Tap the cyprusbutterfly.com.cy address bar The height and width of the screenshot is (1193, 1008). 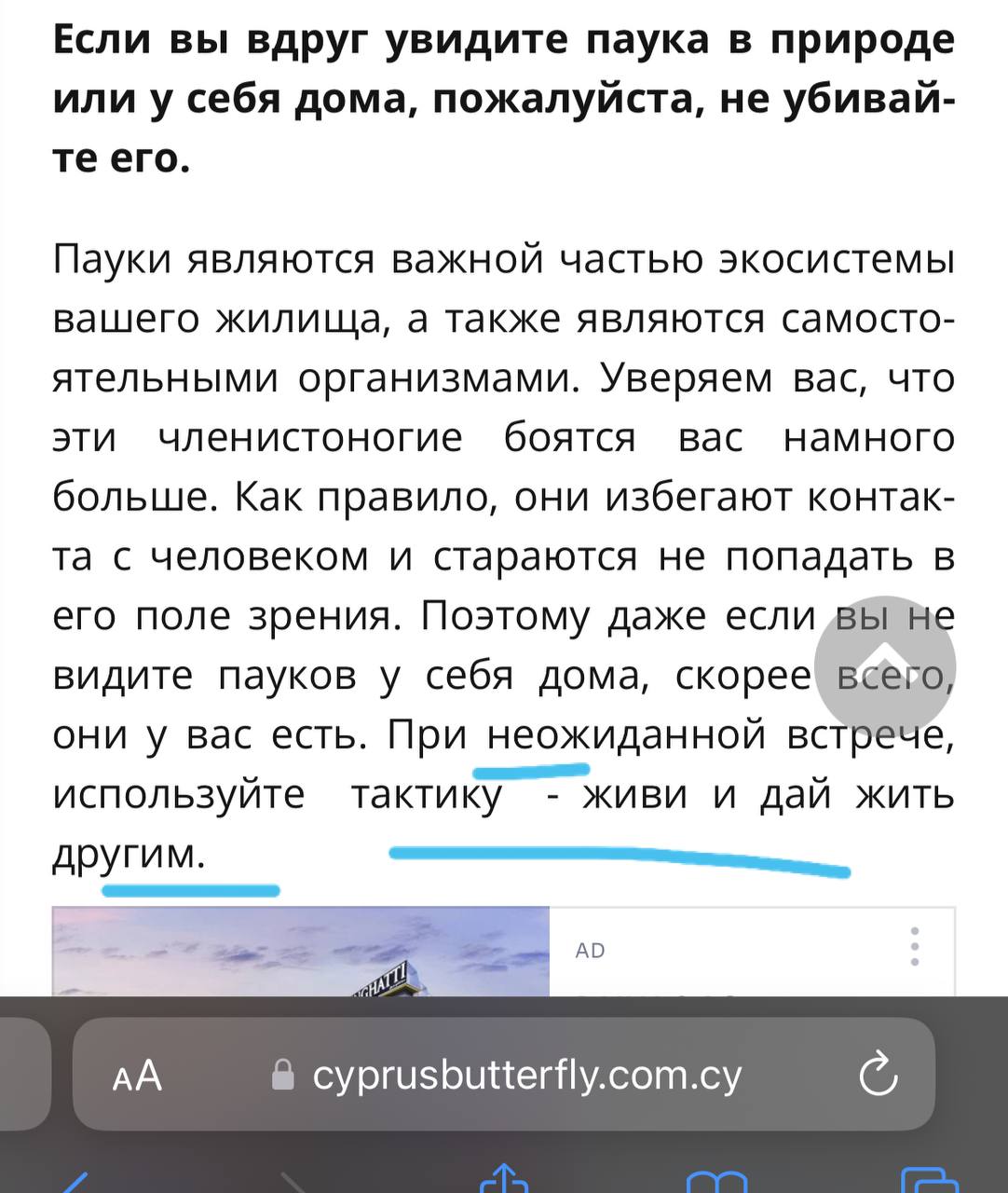click(508, 1076)
